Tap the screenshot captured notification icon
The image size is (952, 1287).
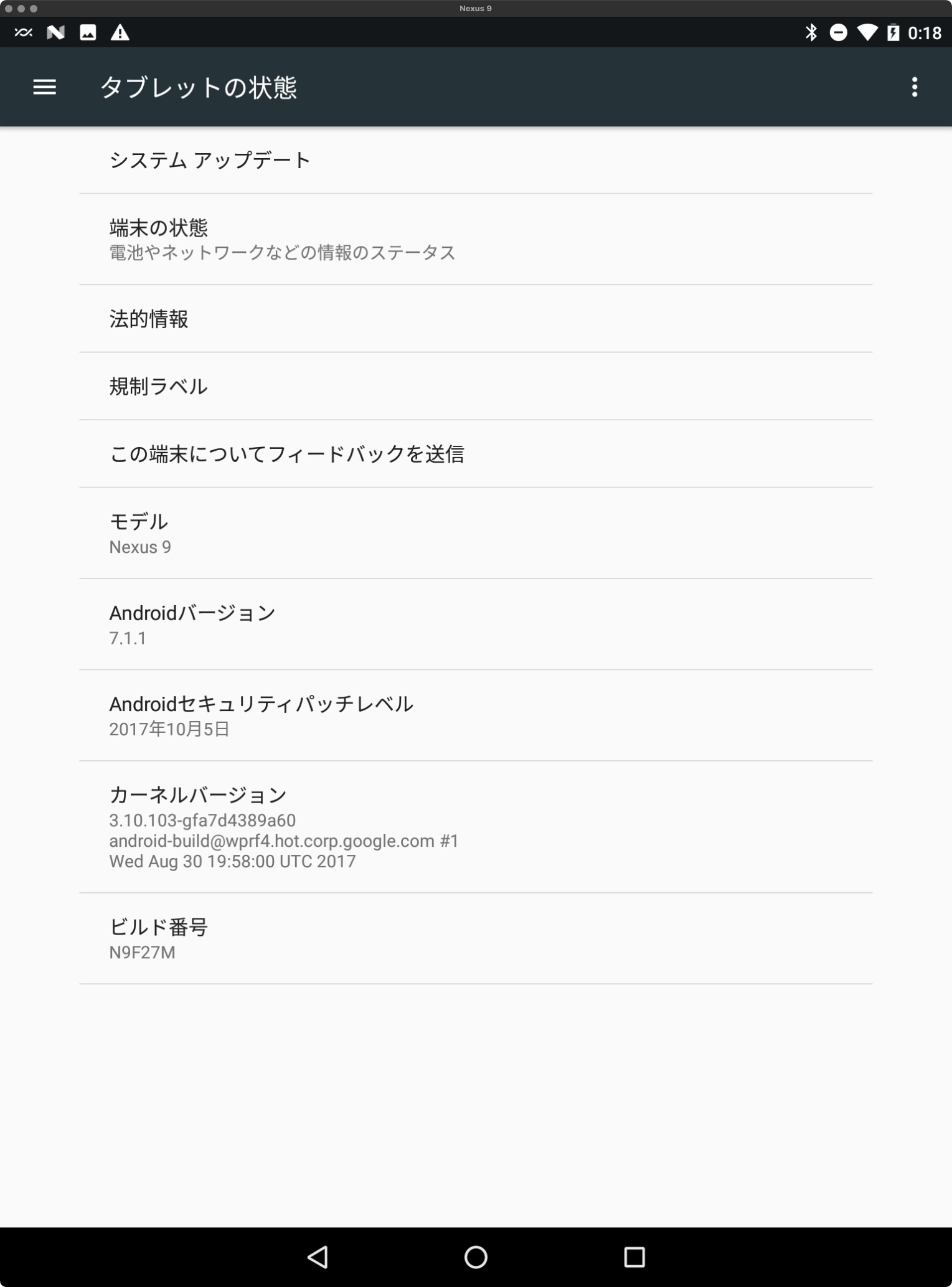(87, 31)
